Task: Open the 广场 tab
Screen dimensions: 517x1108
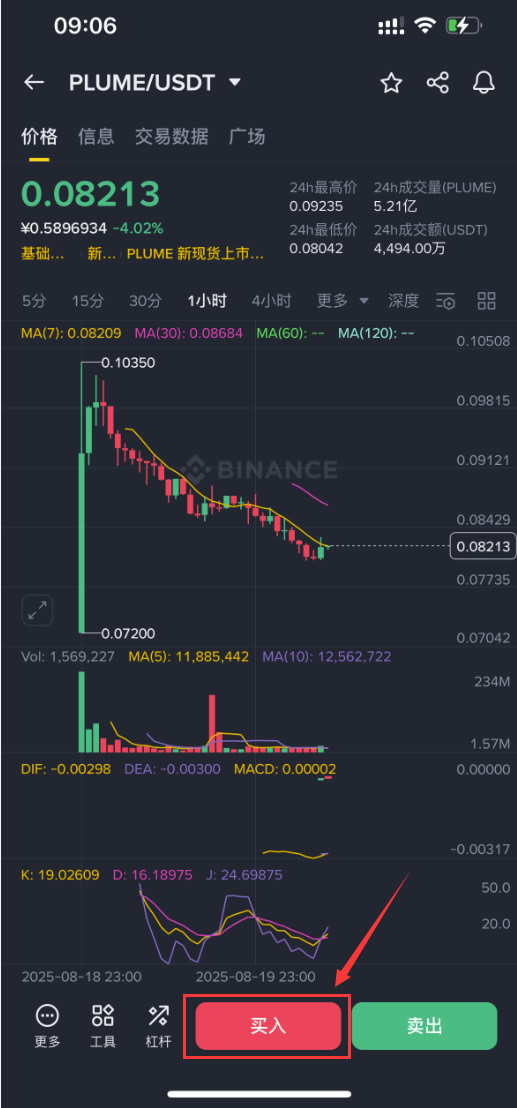Action: coord(247,136)
